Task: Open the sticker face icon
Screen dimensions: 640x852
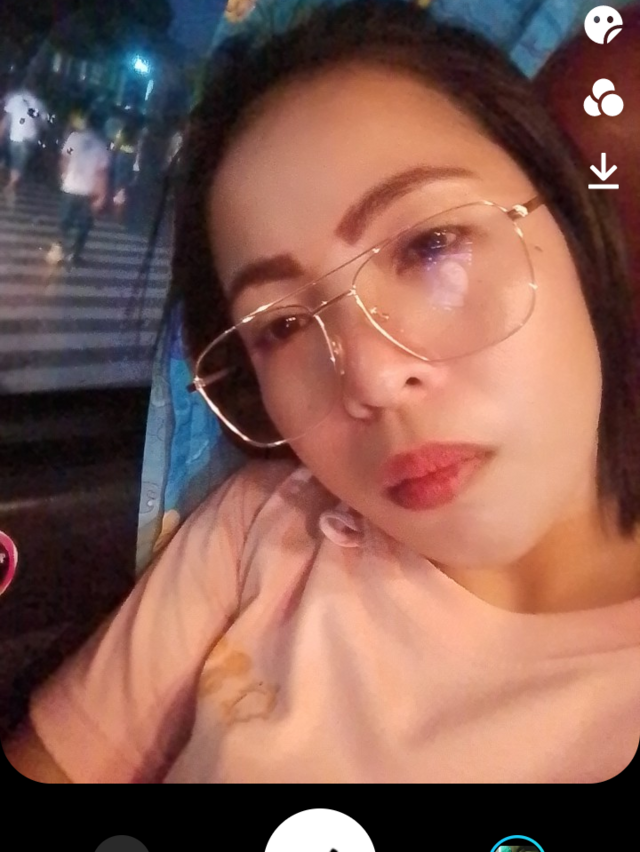Action: click(x=603, y=25)
